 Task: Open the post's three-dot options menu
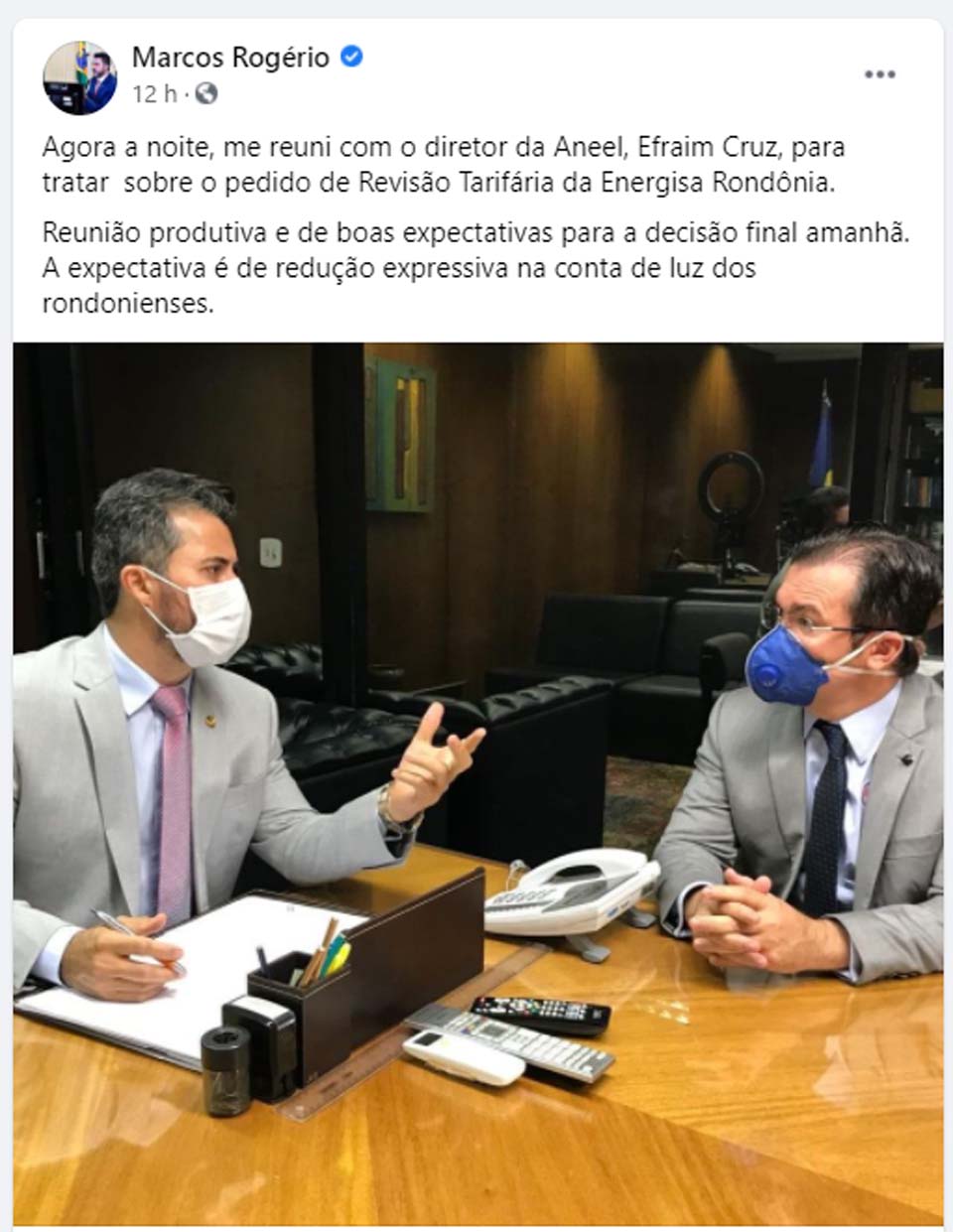880,74
